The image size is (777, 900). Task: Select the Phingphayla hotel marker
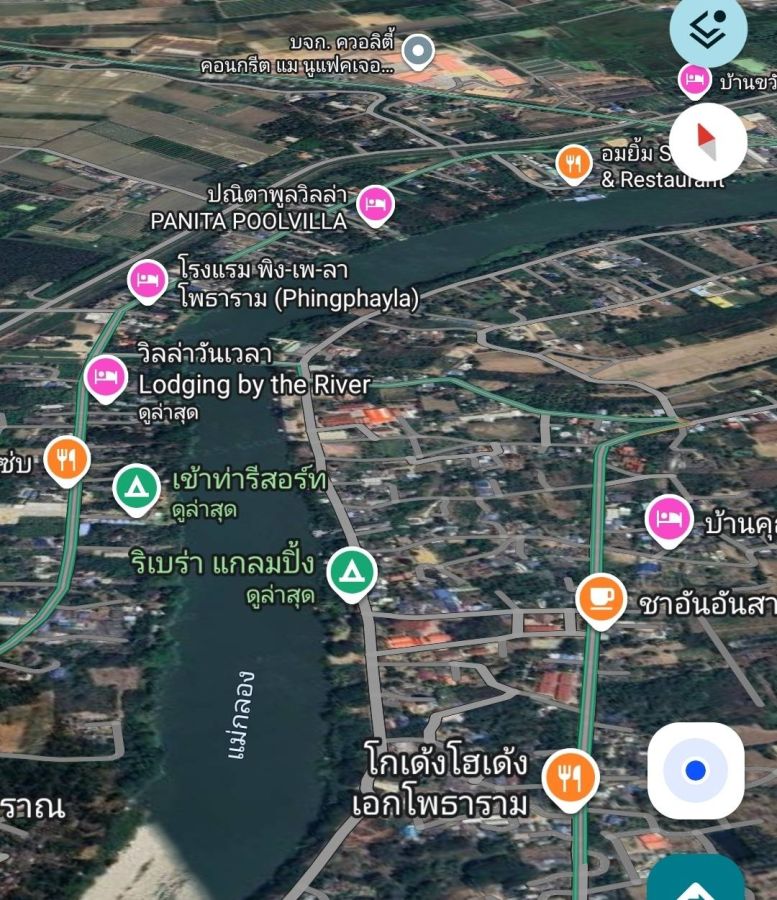coord(147,280)
